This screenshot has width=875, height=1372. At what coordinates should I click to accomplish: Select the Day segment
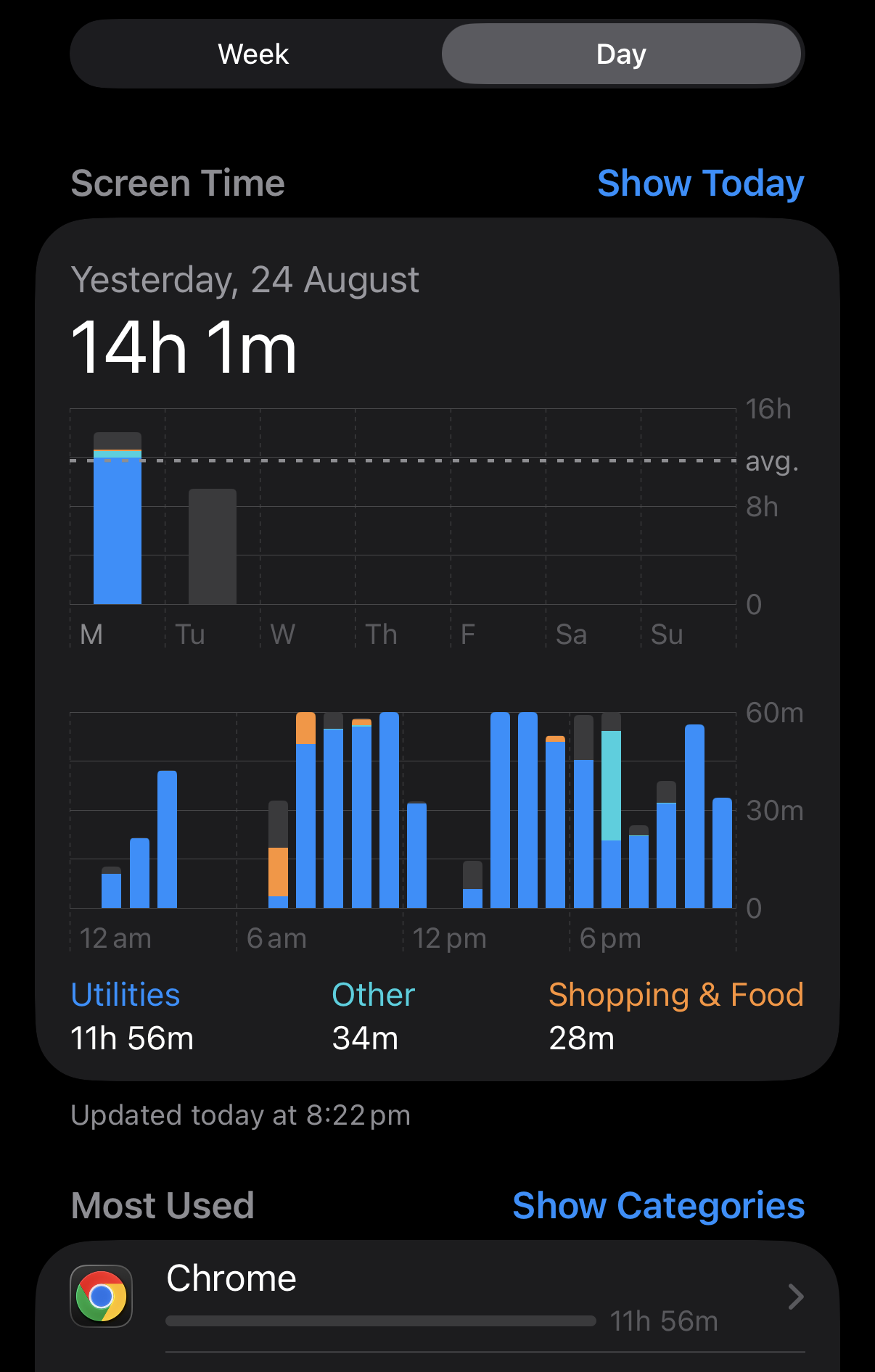621,54
